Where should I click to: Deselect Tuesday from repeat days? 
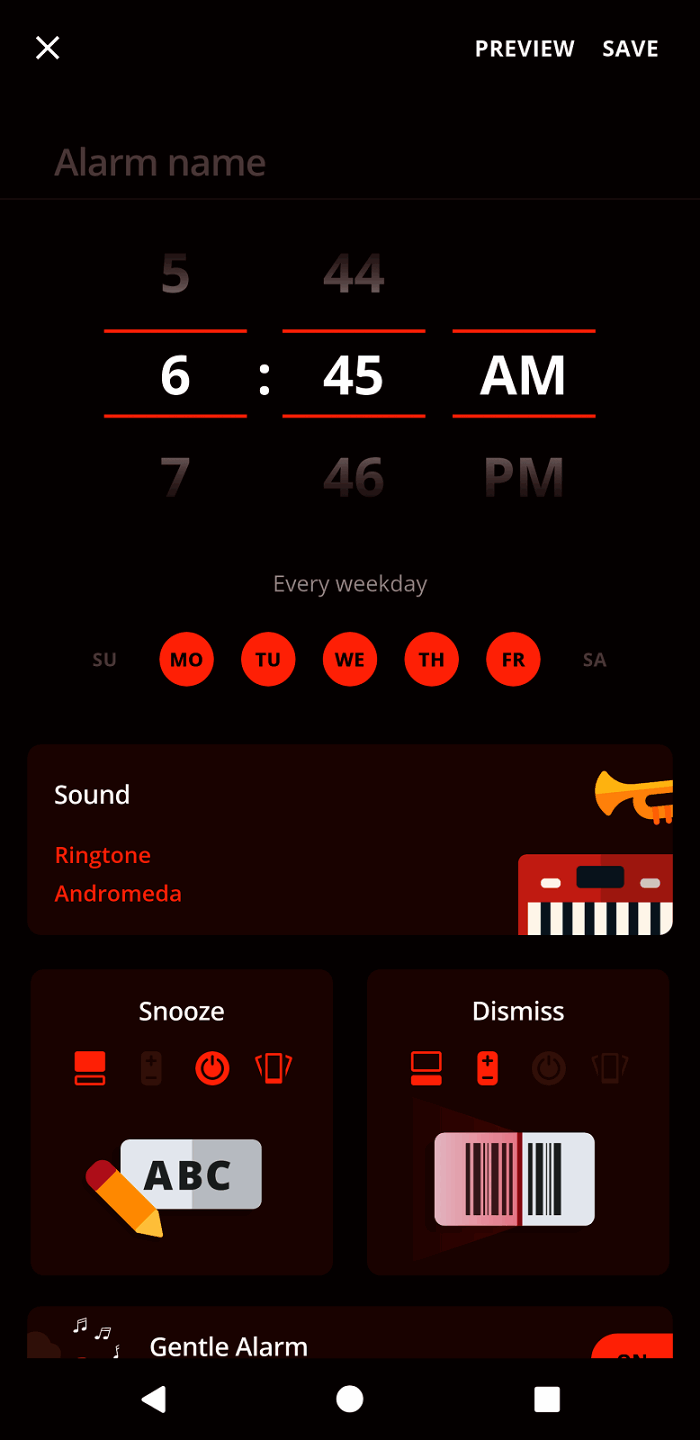tap(268, 660)
